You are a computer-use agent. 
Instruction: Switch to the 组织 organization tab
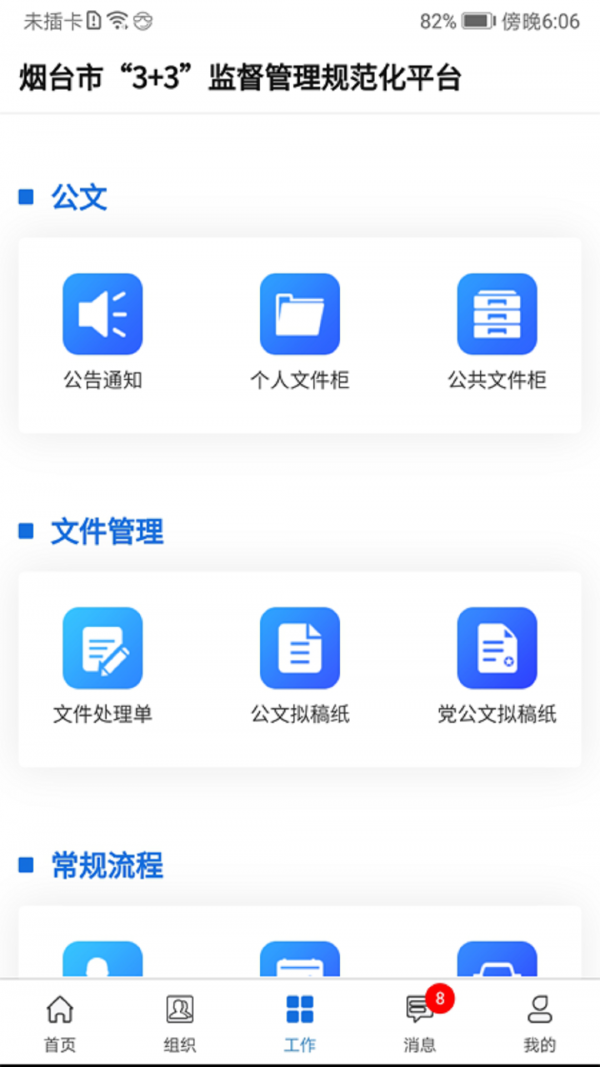coord(180,1022)
